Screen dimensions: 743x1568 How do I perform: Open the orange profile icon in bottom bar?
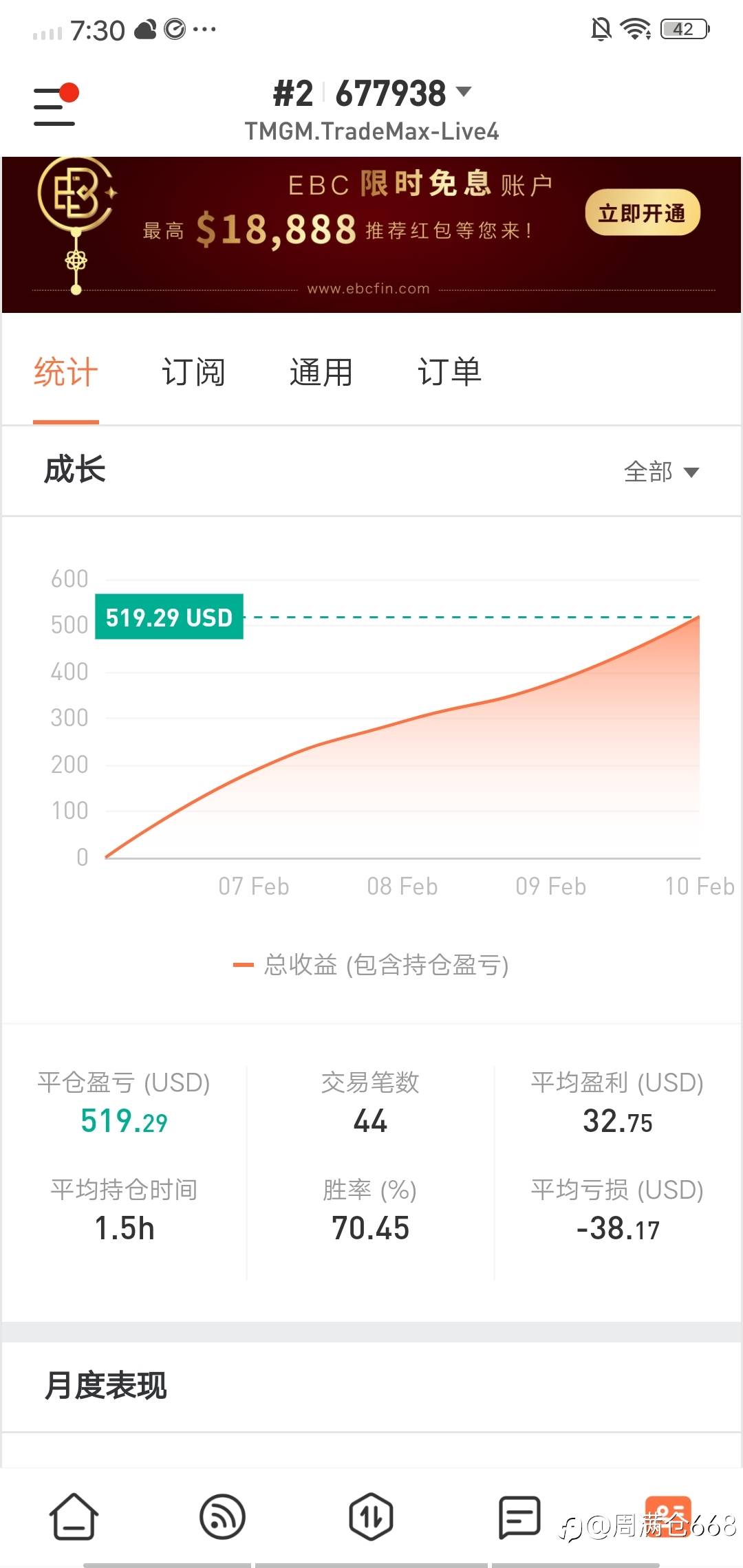click(x=668, y=1516)
